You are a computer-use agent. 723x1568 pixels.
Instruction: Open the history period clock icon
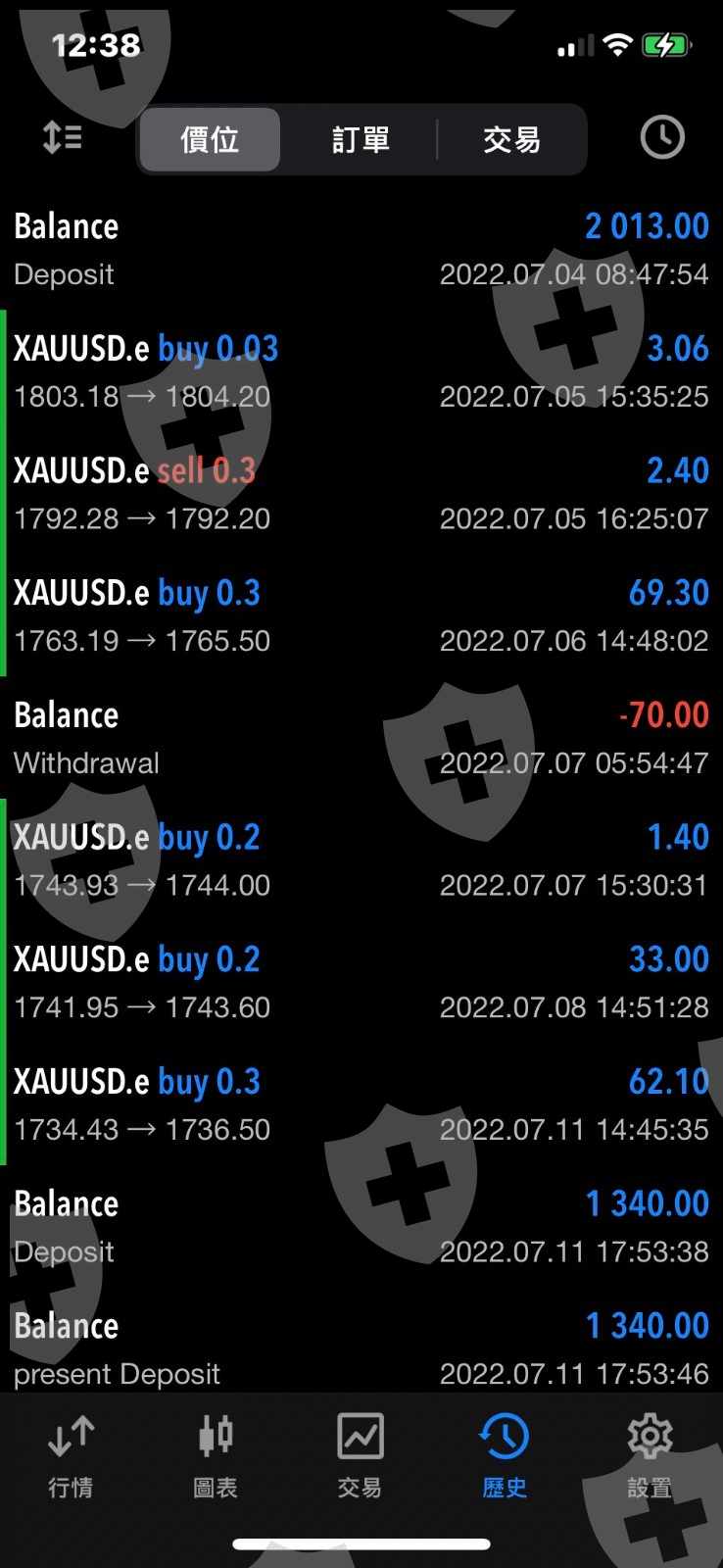click(x=662, y=138)
